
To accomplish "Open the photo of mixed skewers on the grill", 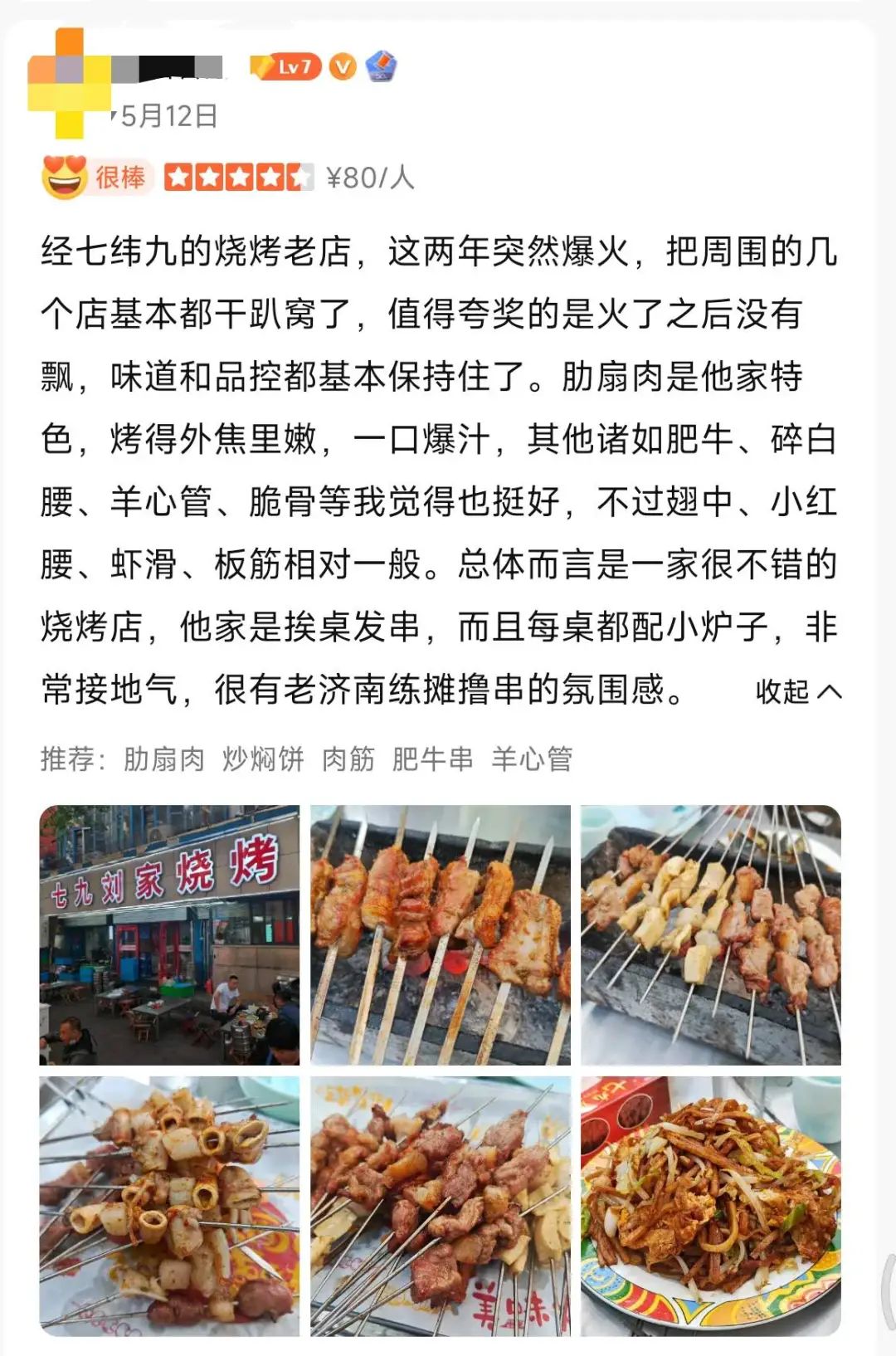I will (711, 935).
